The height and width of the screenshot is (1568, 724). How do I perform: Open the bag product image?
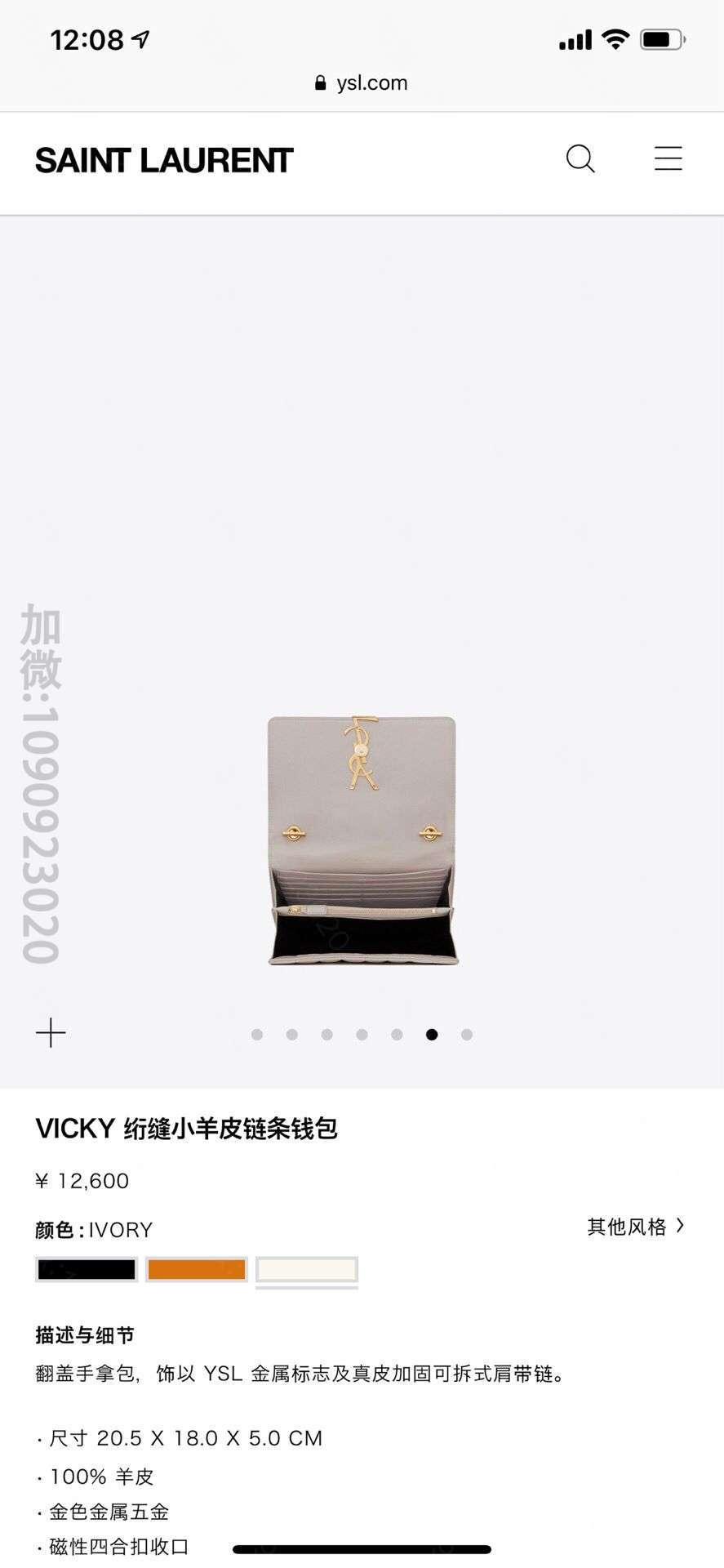[x=362, y=840]
